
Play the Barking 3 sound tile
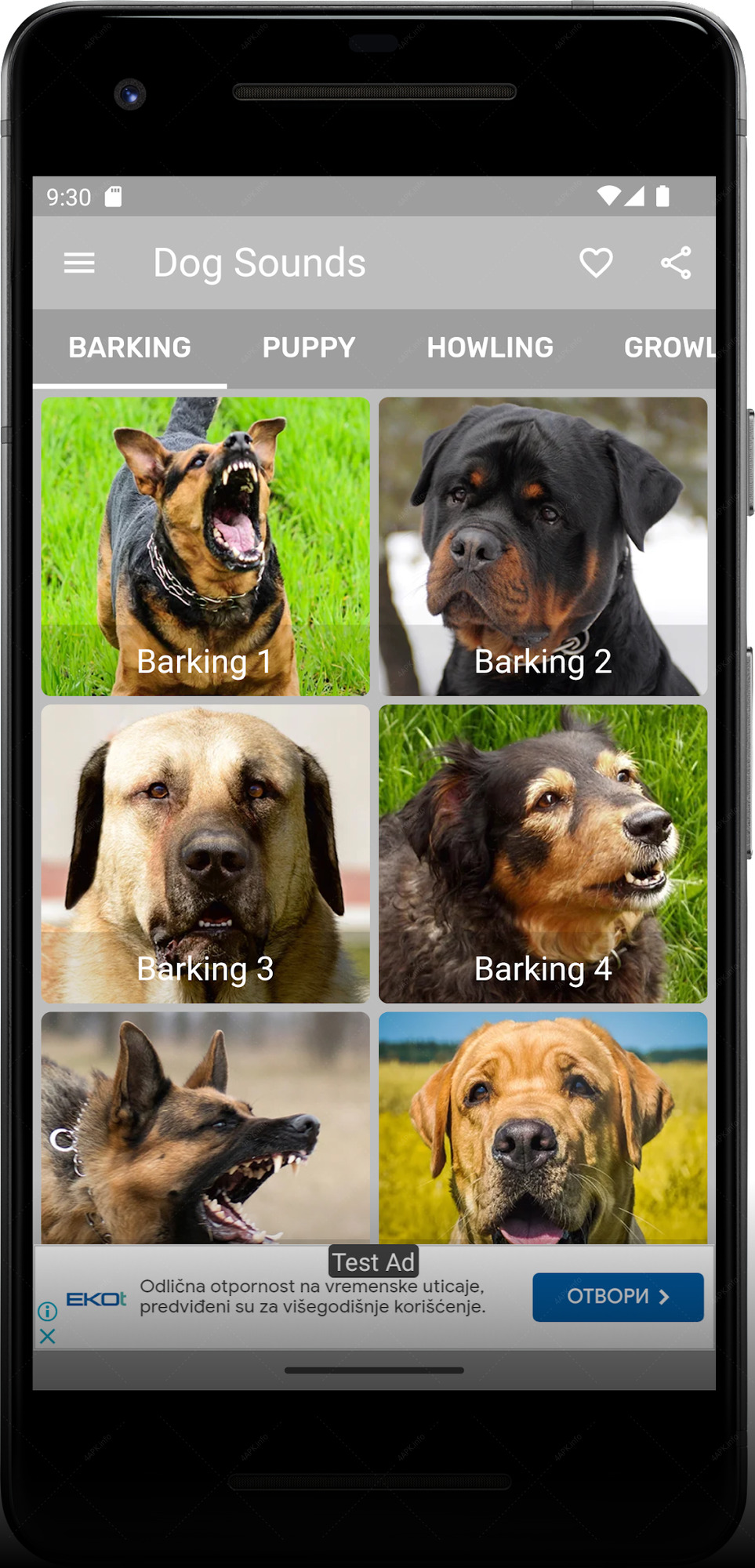(x=205, y=854)
